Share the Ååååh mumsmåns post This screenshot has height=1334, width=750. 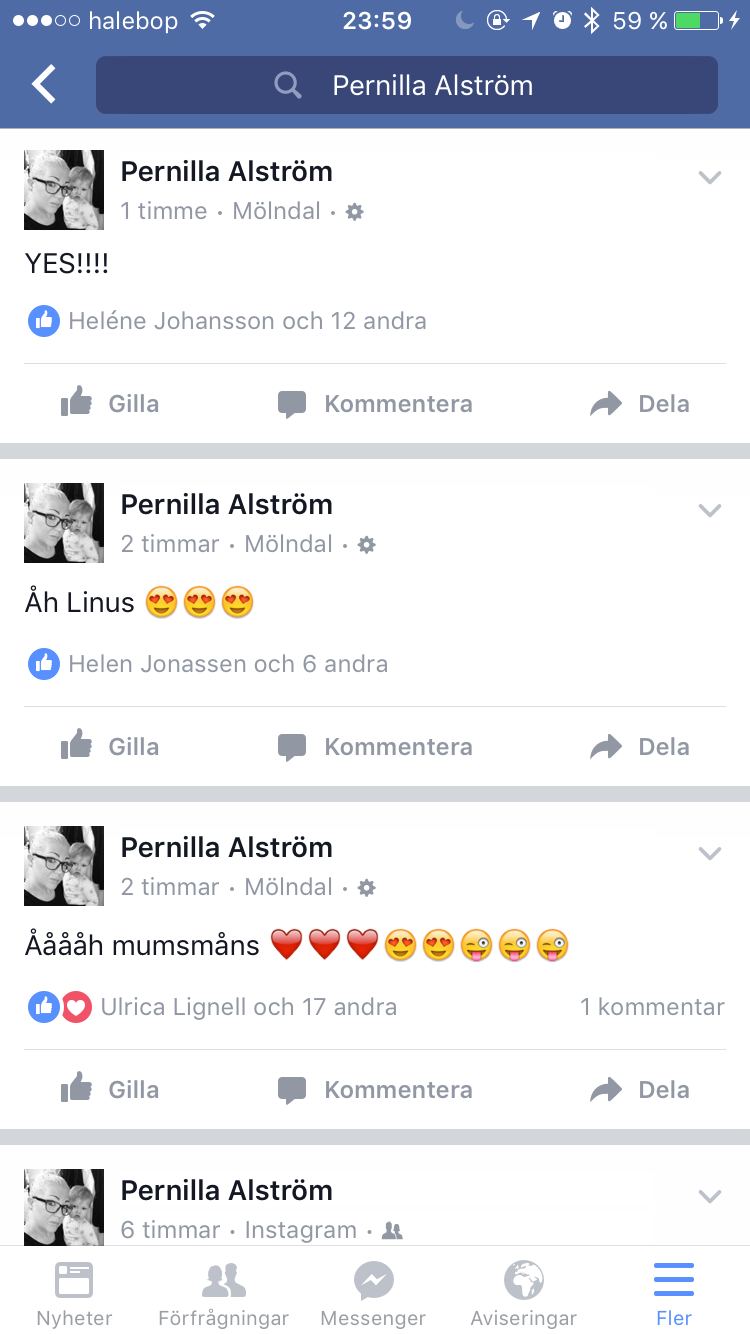pyautogui.click(x=640, y=1090)
